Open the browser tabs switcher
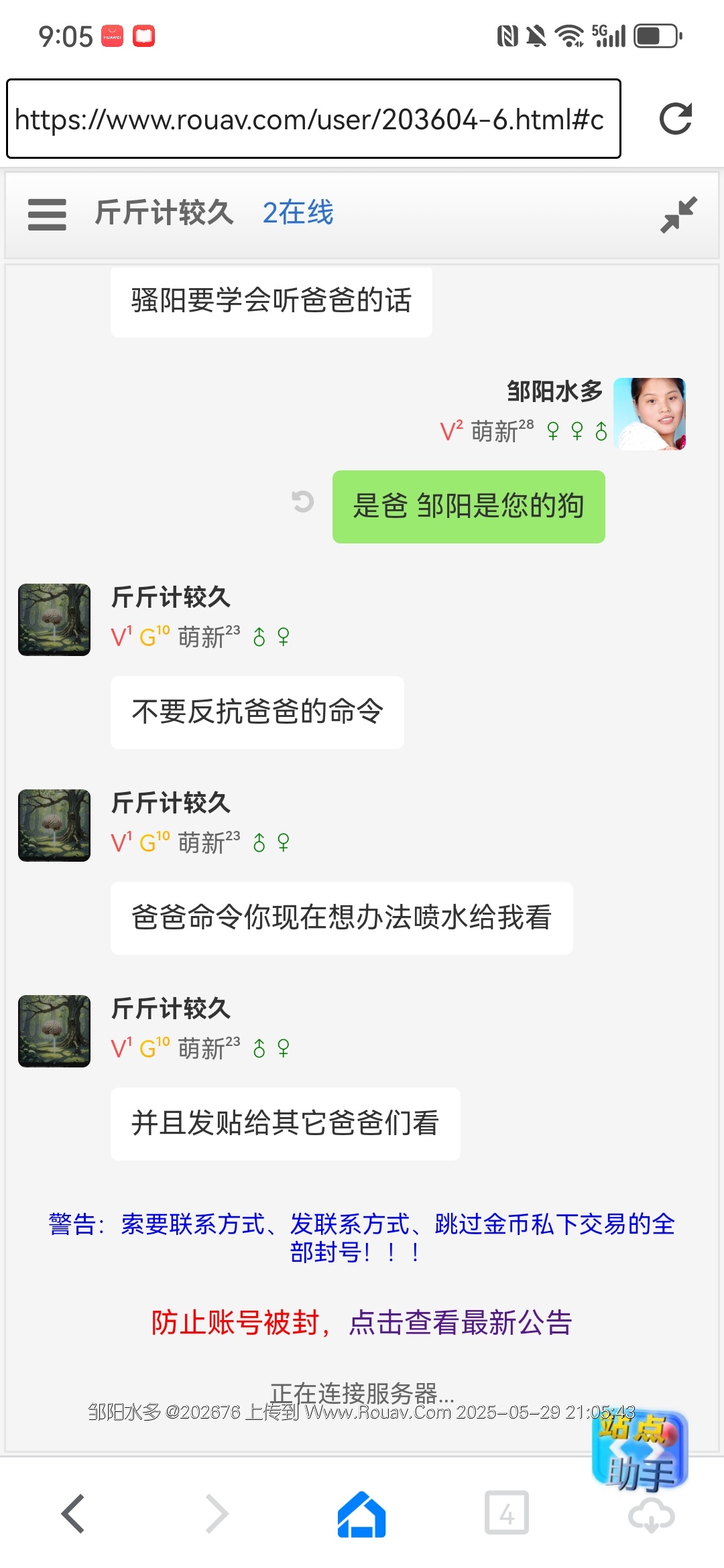The height and width of the screenshot is (1568, 724). [x=507, y=1514]
